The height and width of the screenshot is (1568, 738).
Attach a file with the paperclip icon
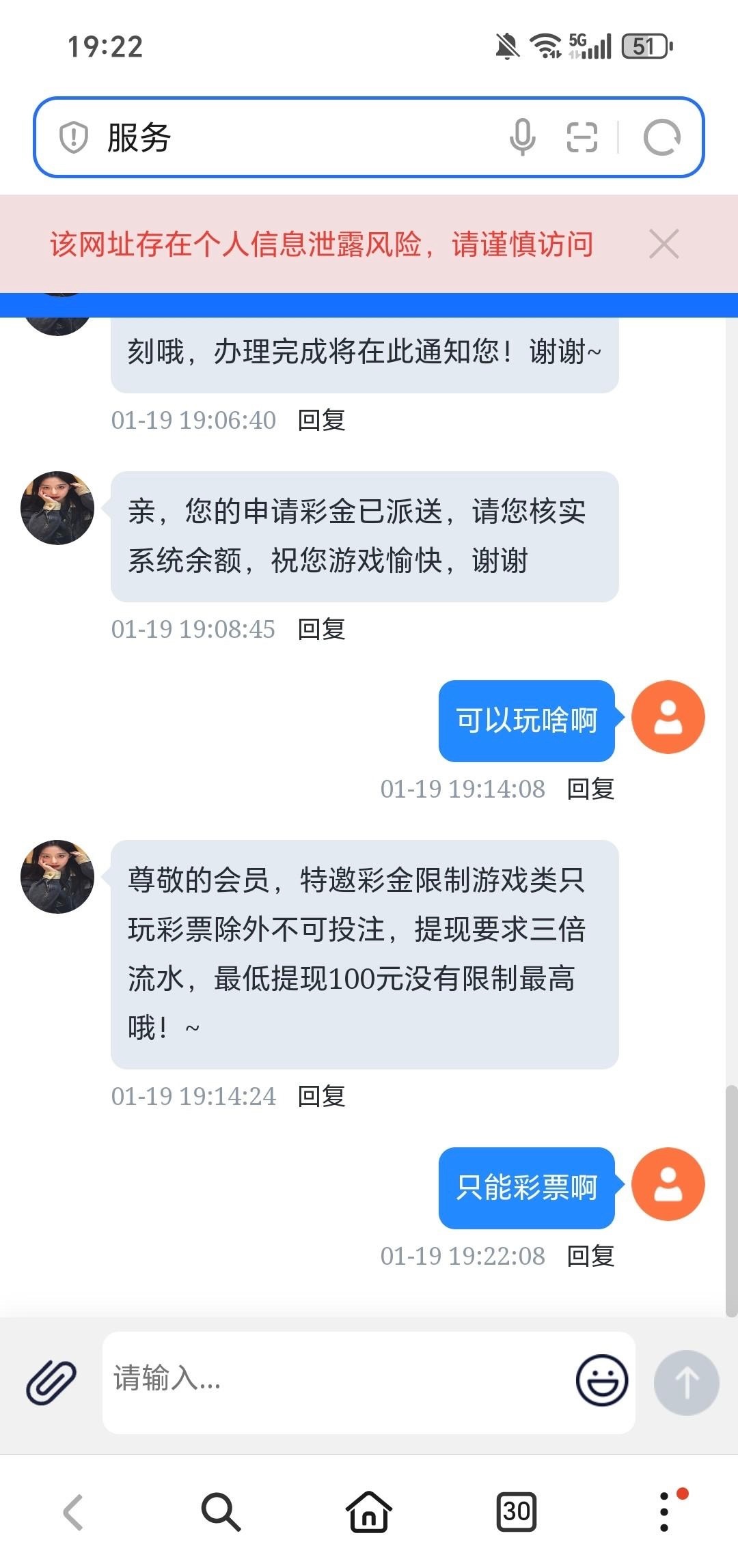coord(51,1382)
